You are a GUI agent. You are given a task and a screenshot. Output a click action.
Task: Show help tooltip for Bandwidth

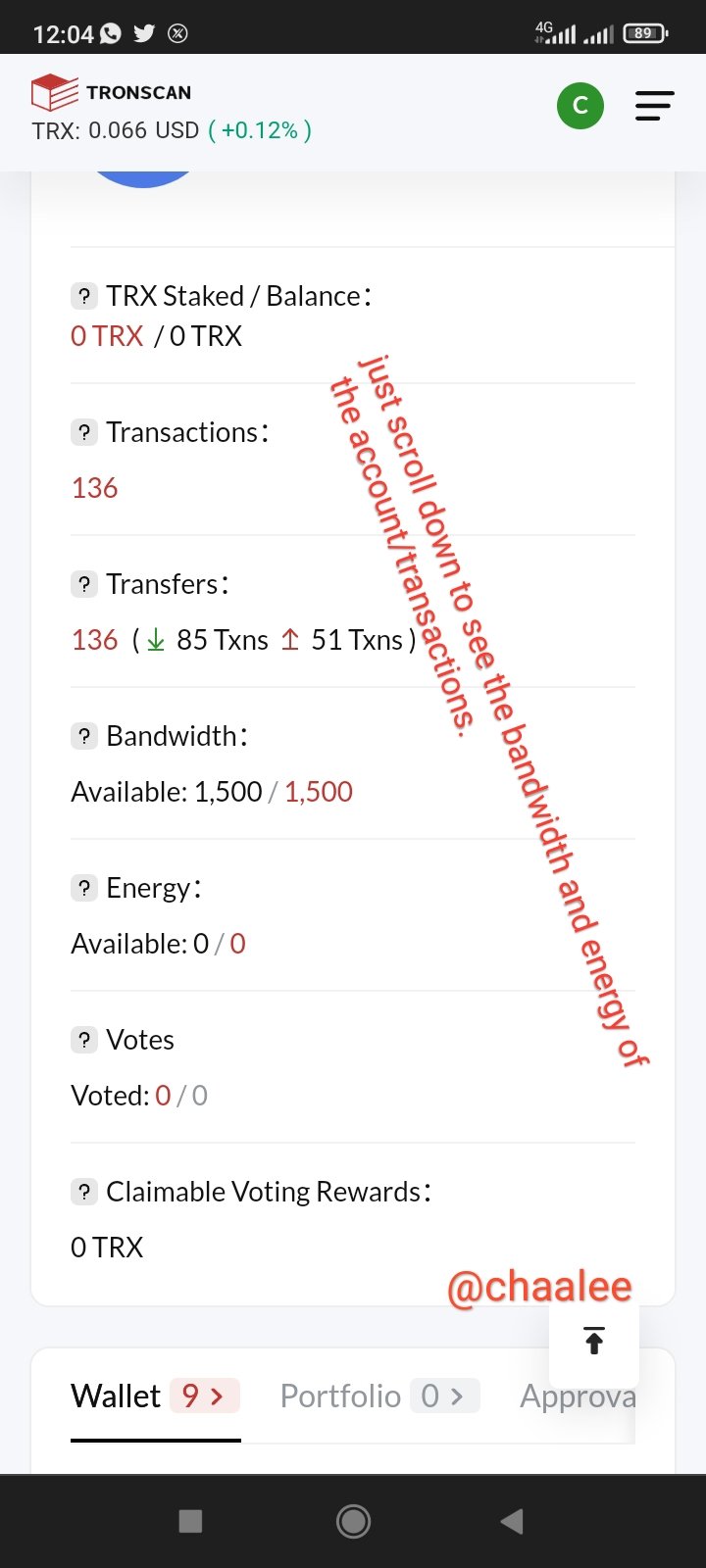coord(84,736)
